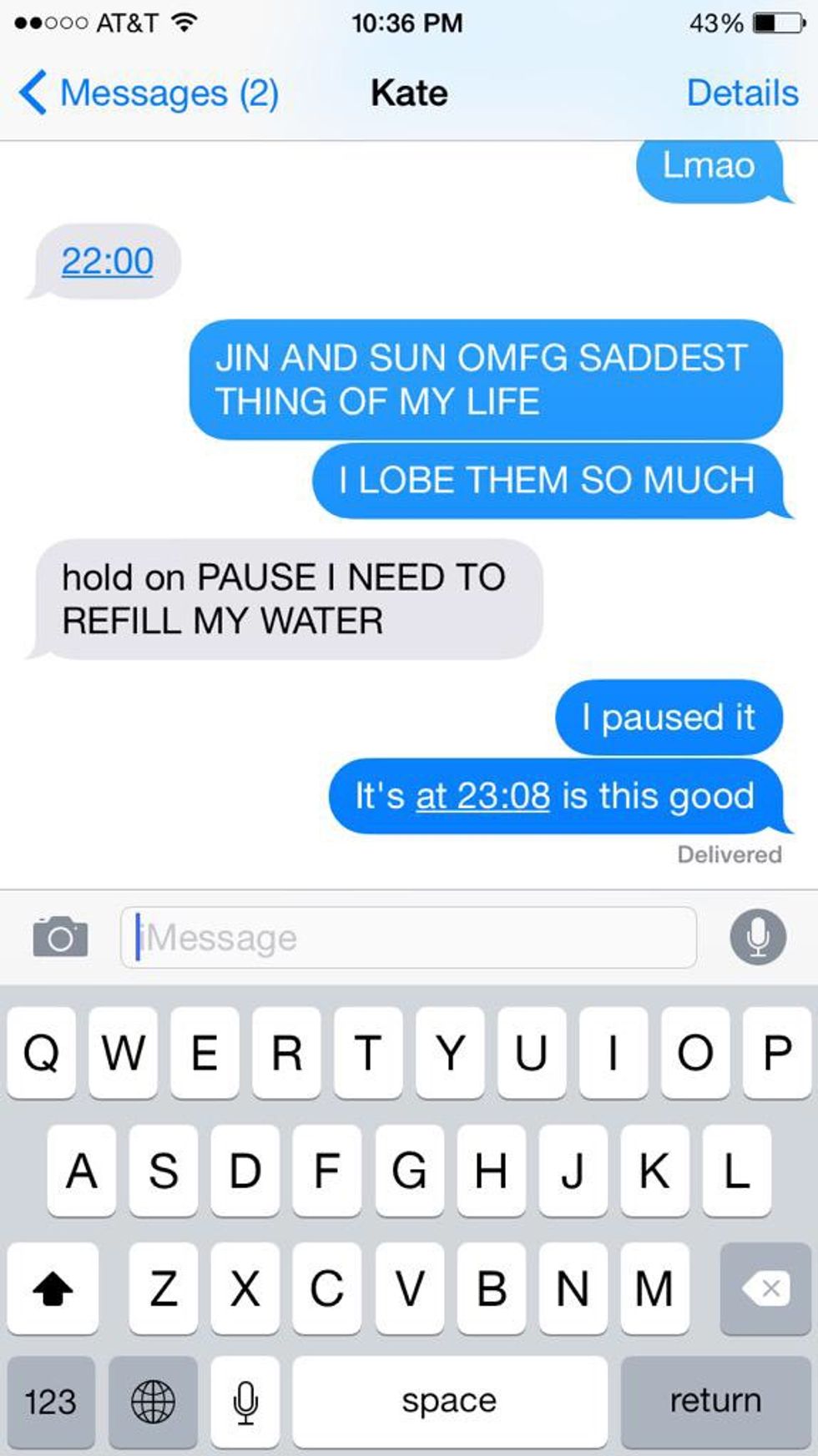Start dictation from keyboard microphone key
Image resolution: width=818 pixels, height=1456 pixels.
click(x=245, y=1401)
